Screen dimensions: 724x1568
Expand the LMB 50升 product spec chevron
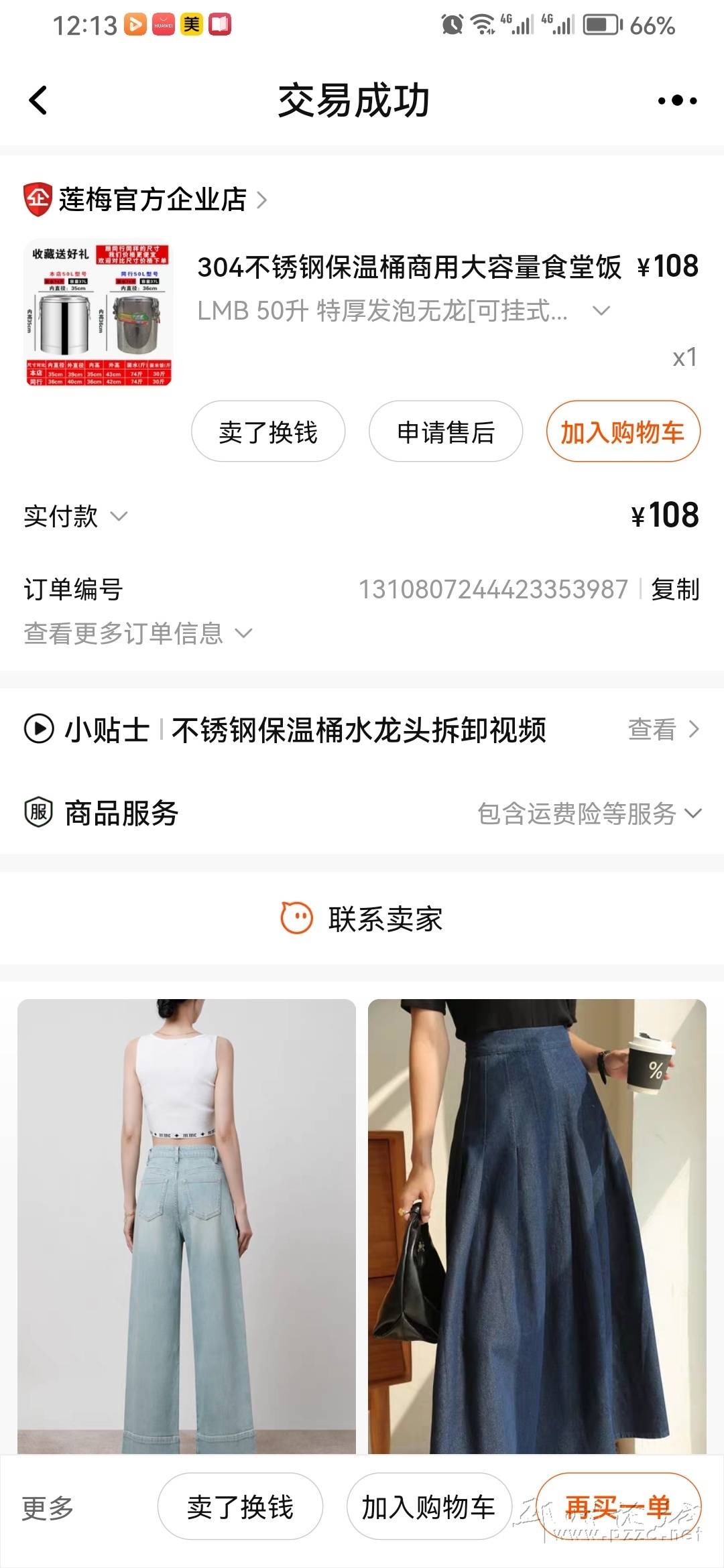tap(601, 310)
